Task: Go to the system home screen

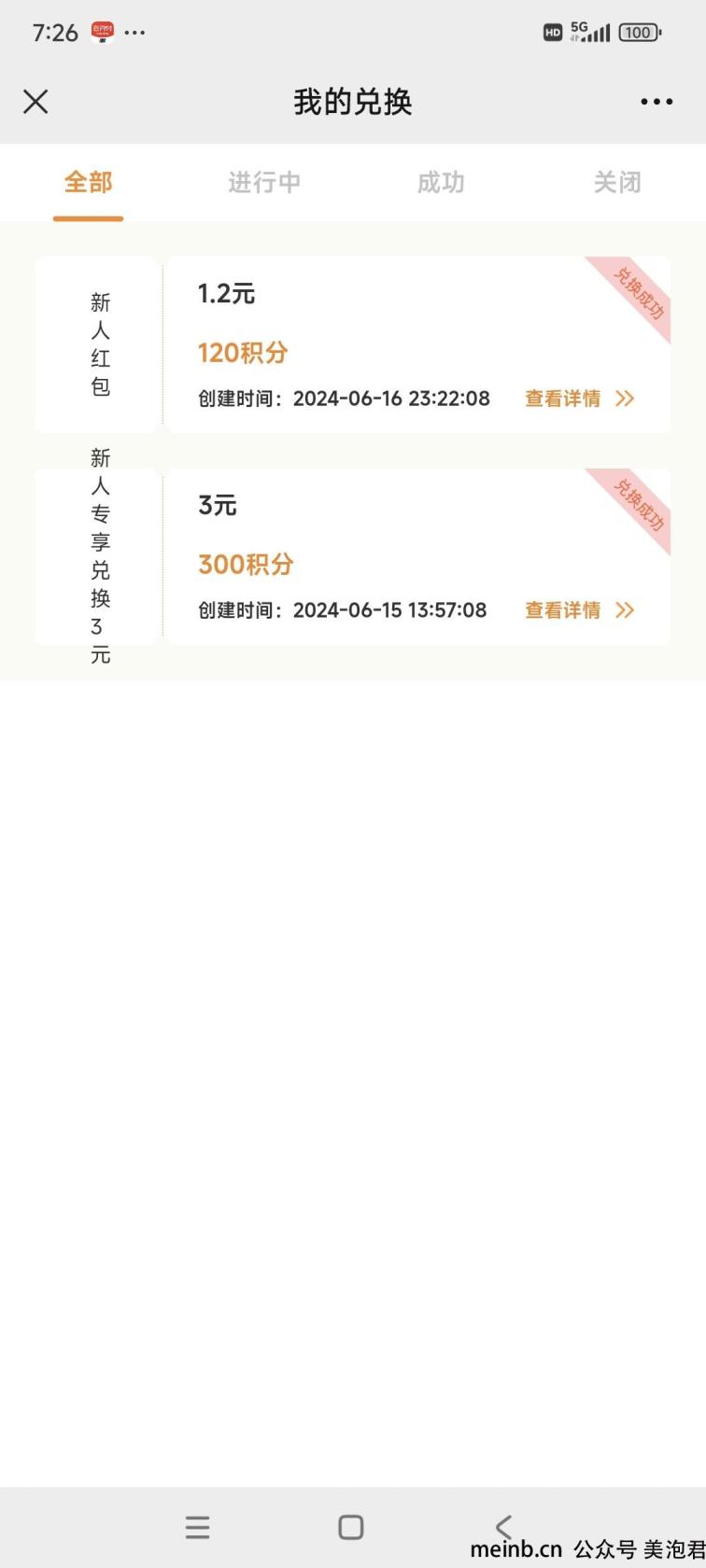Action: [351, 1527]
